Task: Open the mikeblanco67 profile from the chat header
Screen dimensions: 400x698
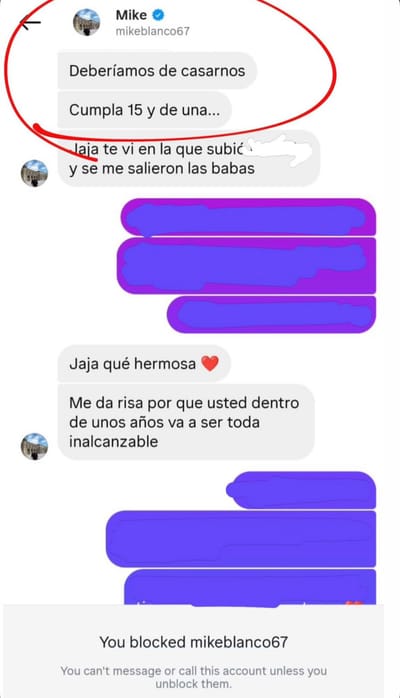Action: (153, 31)
